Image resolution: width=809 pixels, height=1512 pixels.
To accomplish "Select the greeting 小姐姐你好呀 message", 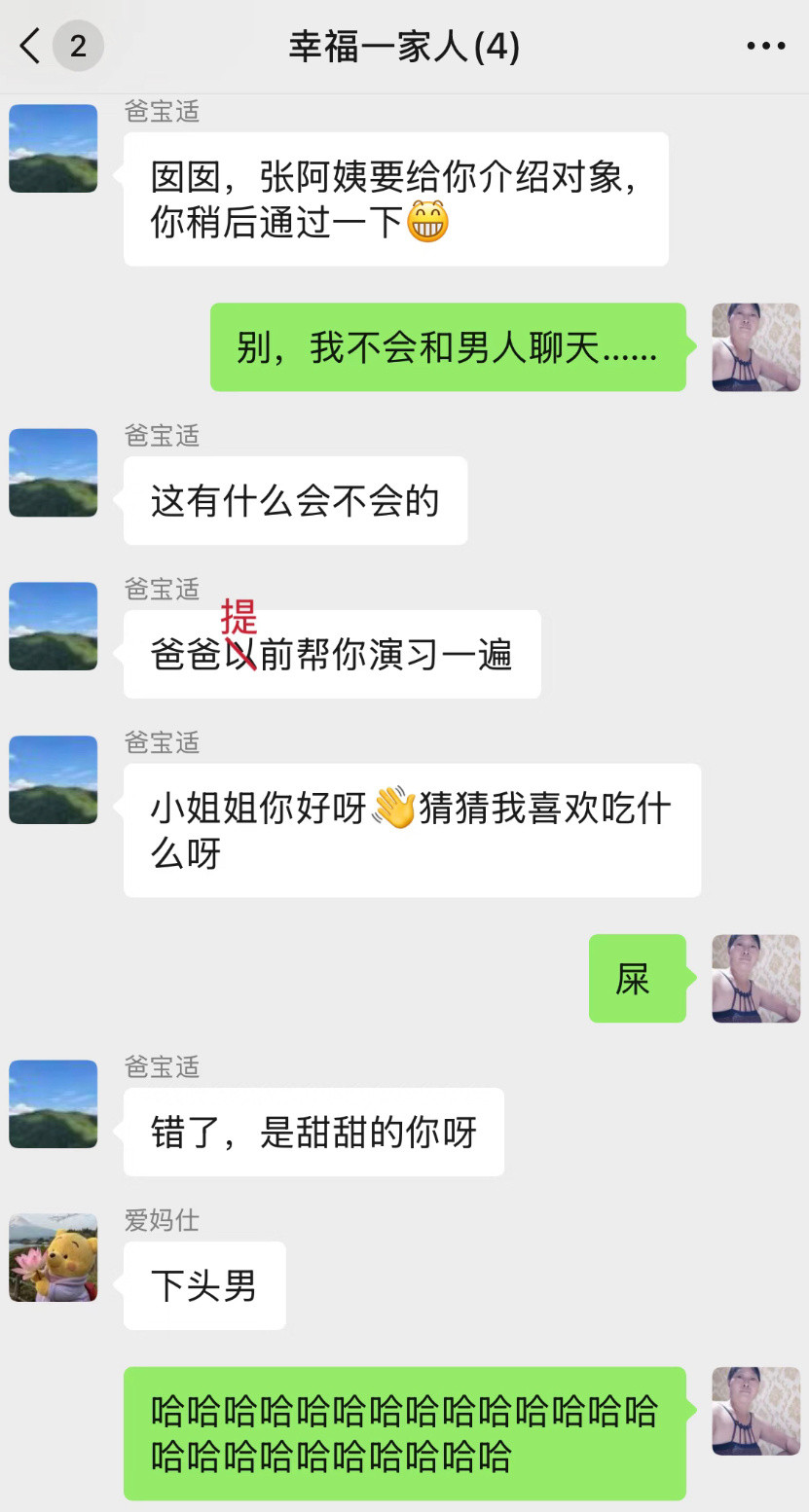I will point(412,829).
